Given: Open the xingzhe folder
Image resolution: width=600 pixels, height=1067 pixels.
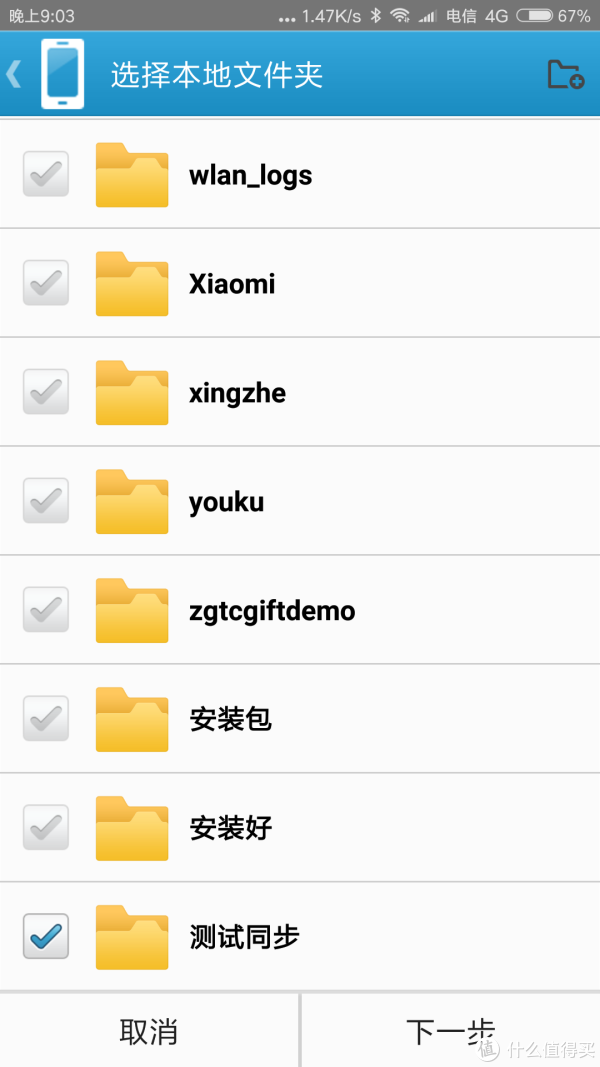Looking at the screenshot, I should click(237, 393).
